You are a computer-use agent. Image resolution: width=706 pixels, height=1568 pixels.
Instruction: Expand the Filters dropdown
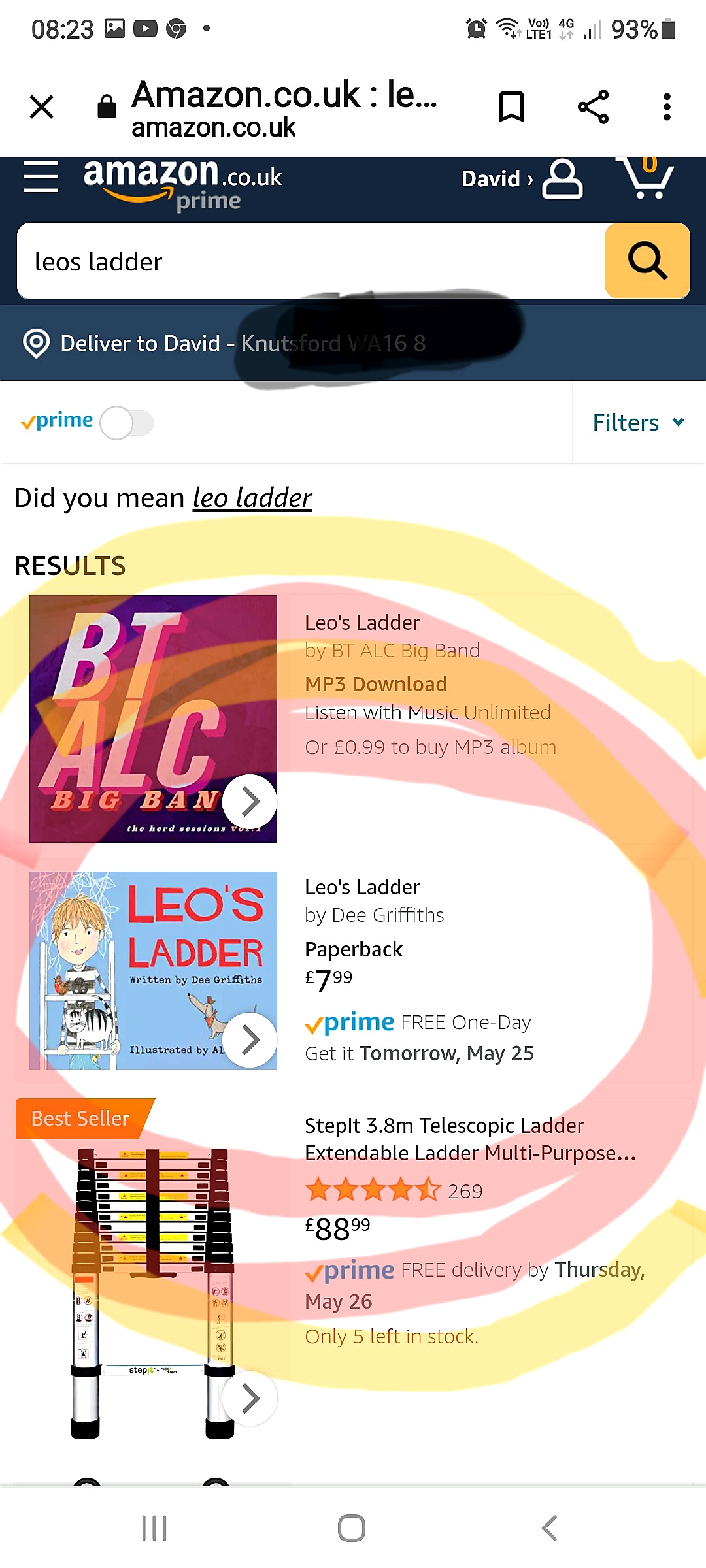[638, 423]
